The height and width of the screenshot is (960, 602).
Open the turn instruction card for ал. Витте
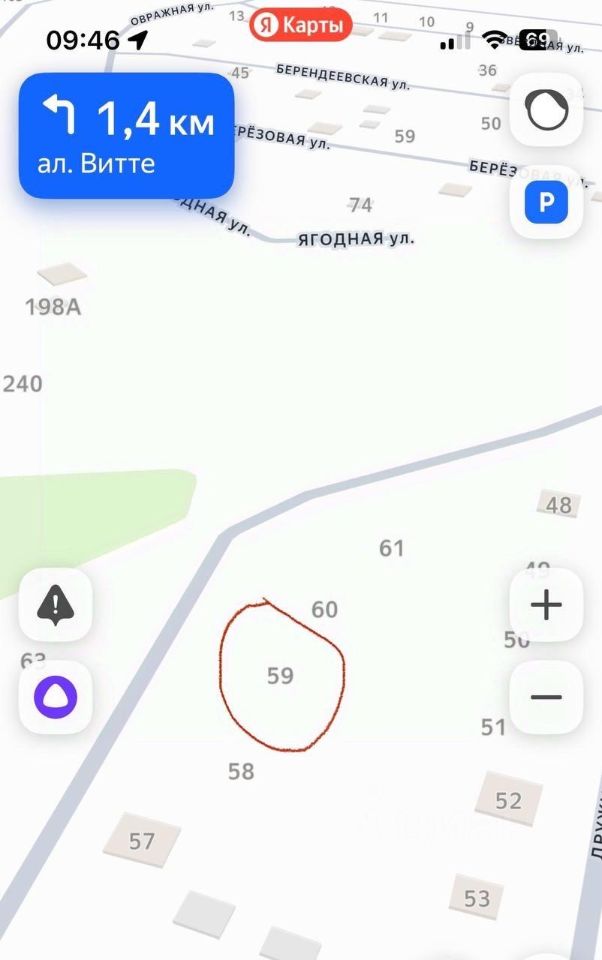pyautogui.click(x=126, y=135)
